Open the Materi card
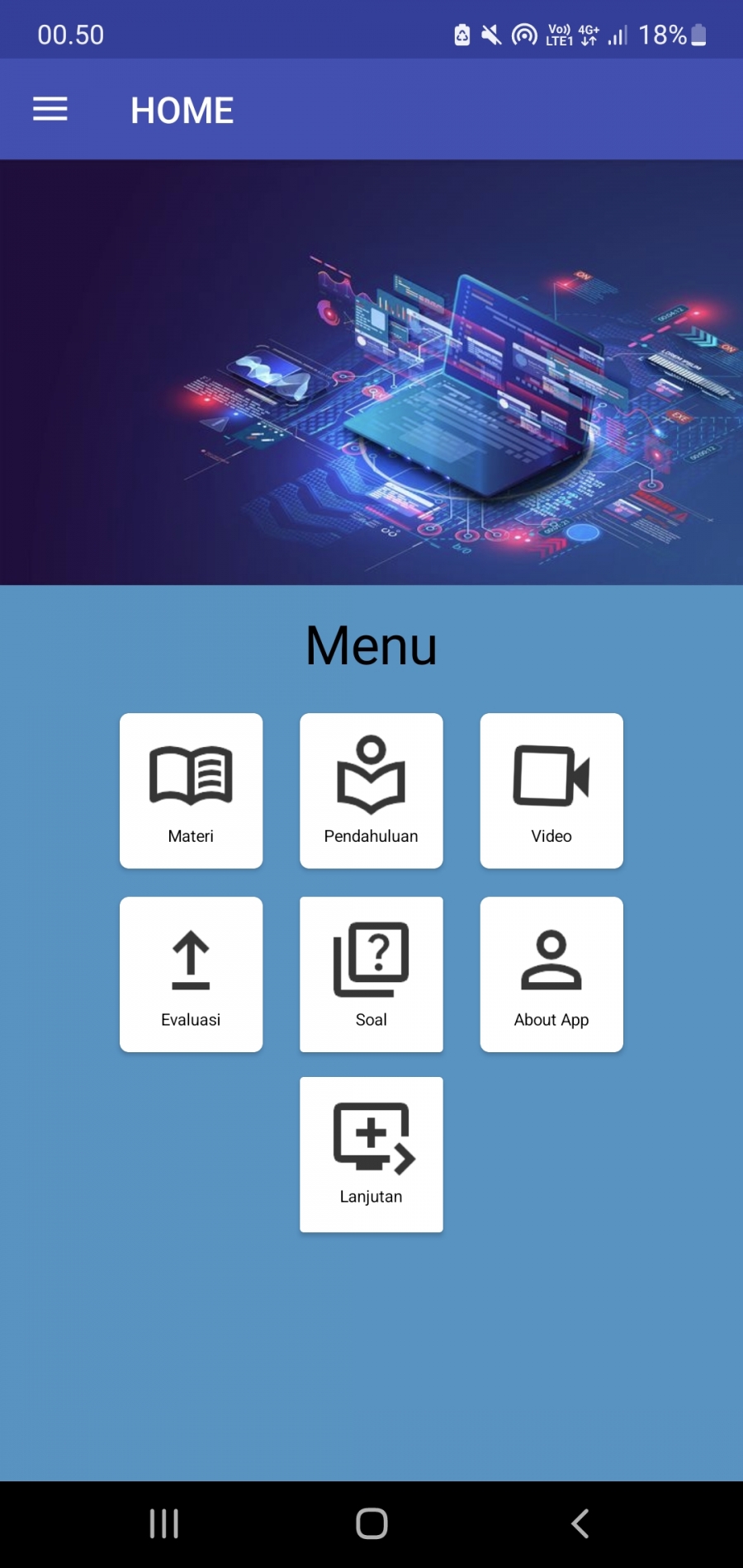 pos(191,790)
